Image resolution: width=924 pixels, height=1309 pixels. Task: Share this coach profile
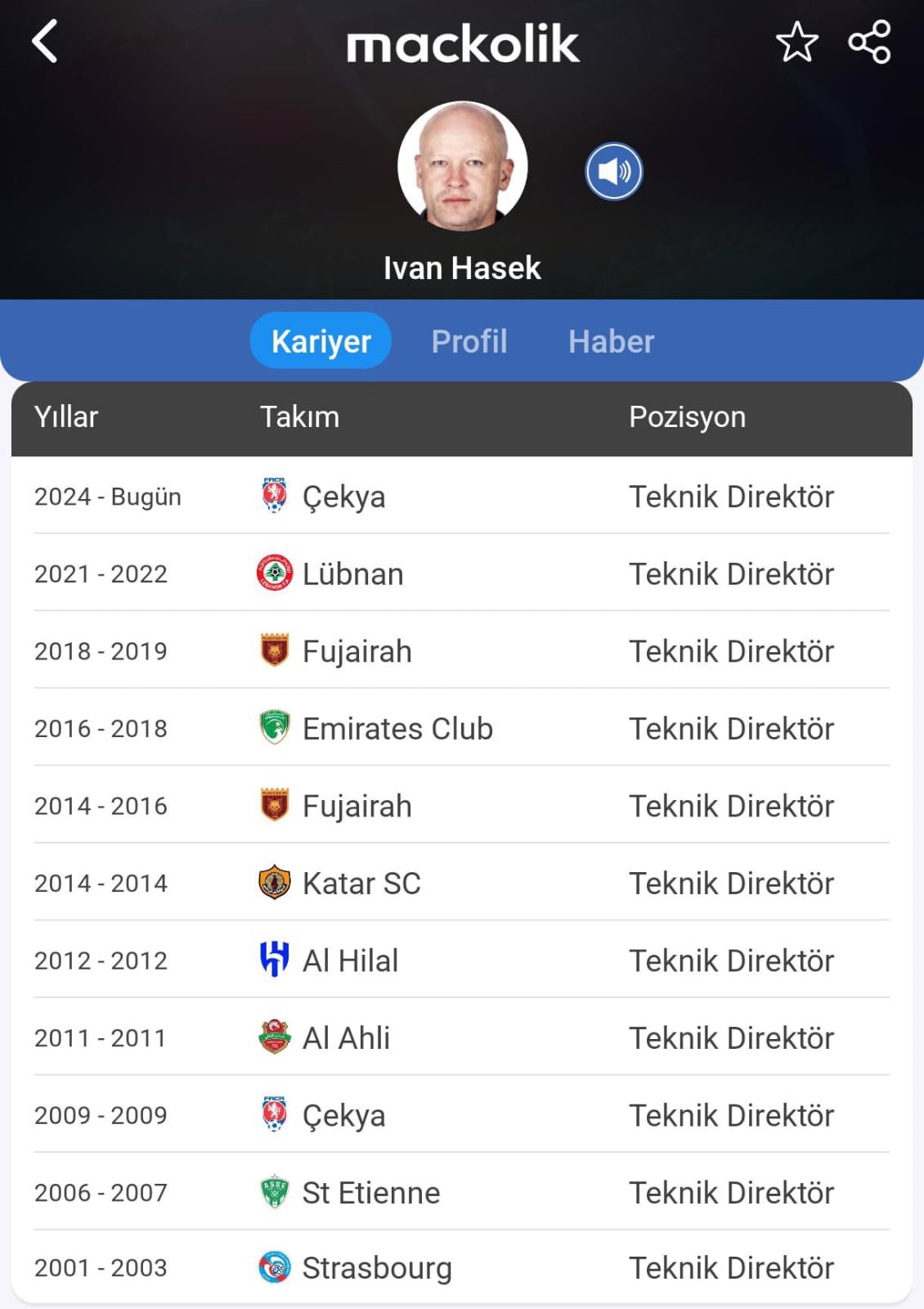(x=869, y=43)
